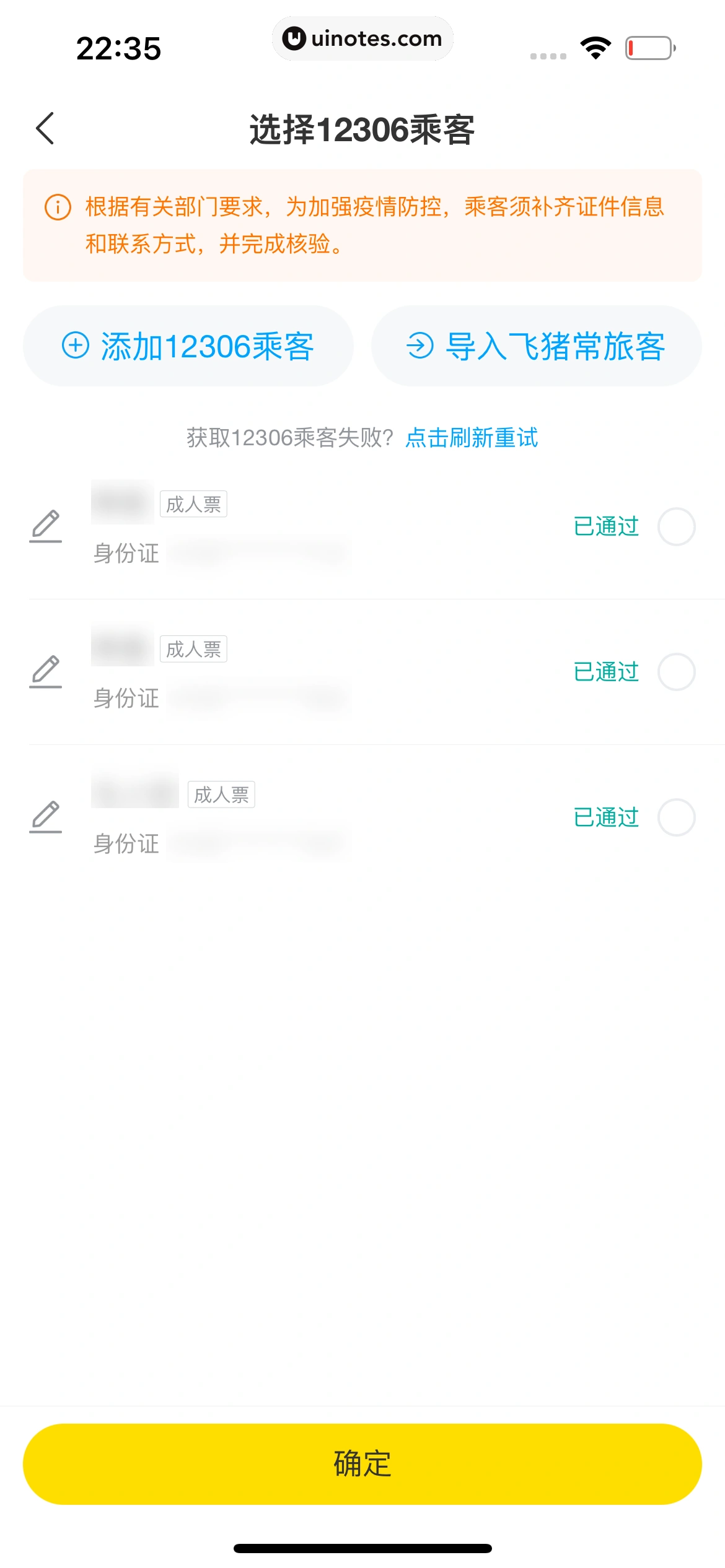The height and width of the screenshot is (1568, 725).
Task: Import Fliggy frequent travelers
Action: point(536,346)
